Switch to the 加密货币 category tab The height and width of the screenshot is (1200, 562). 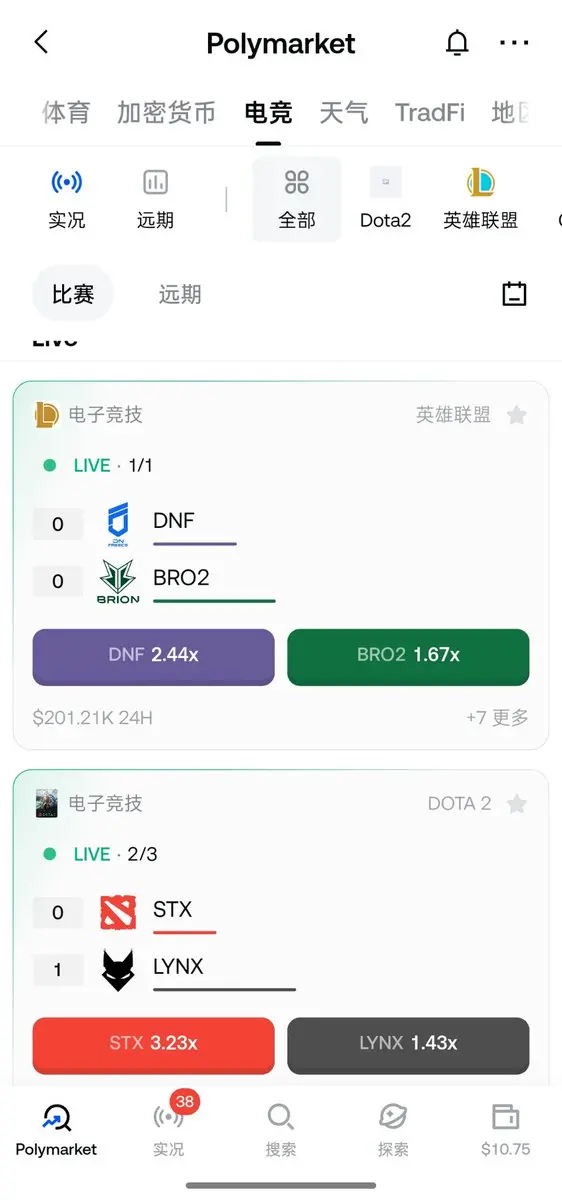pos(166,112)
